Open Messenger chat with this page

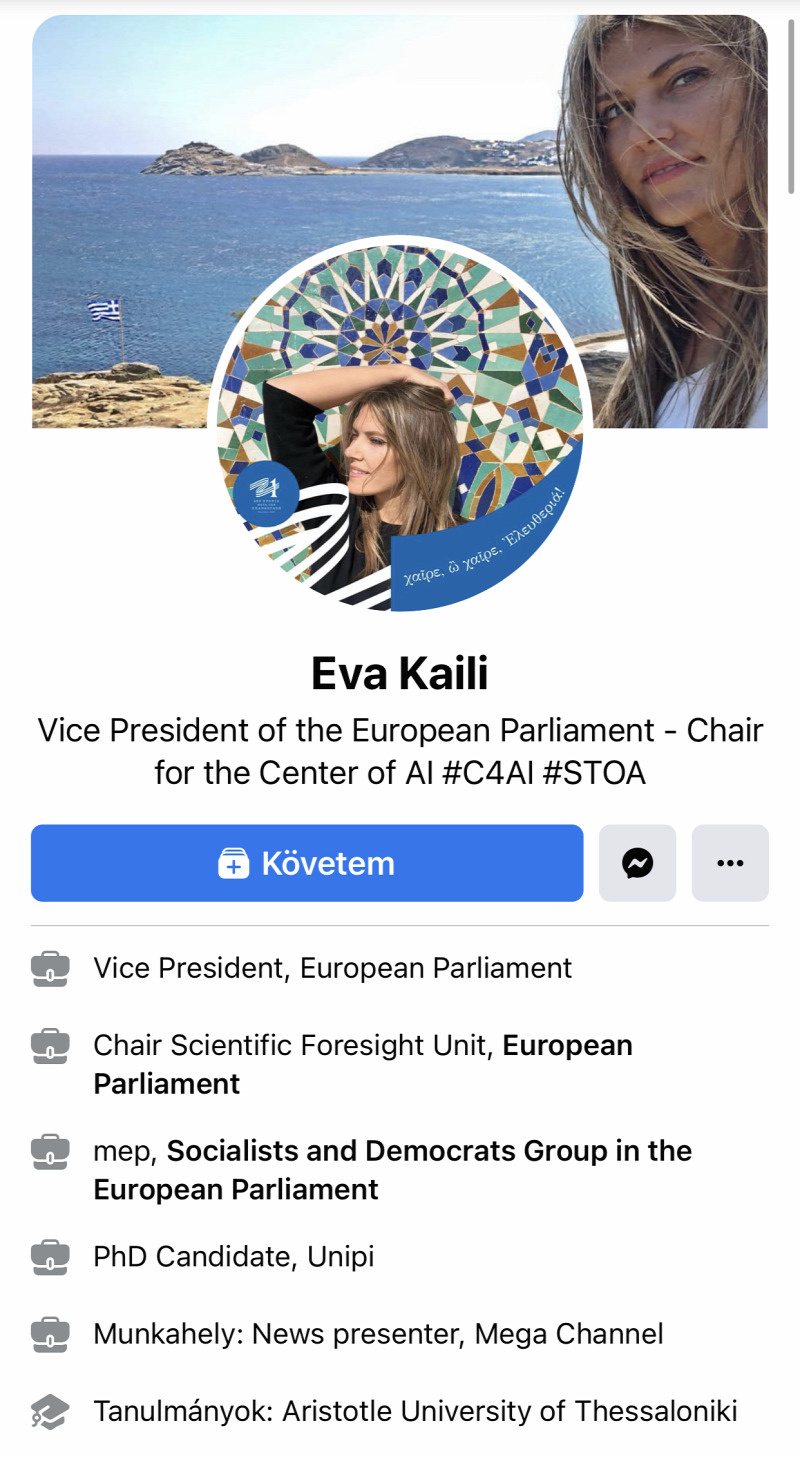click(x=637, y=863)
